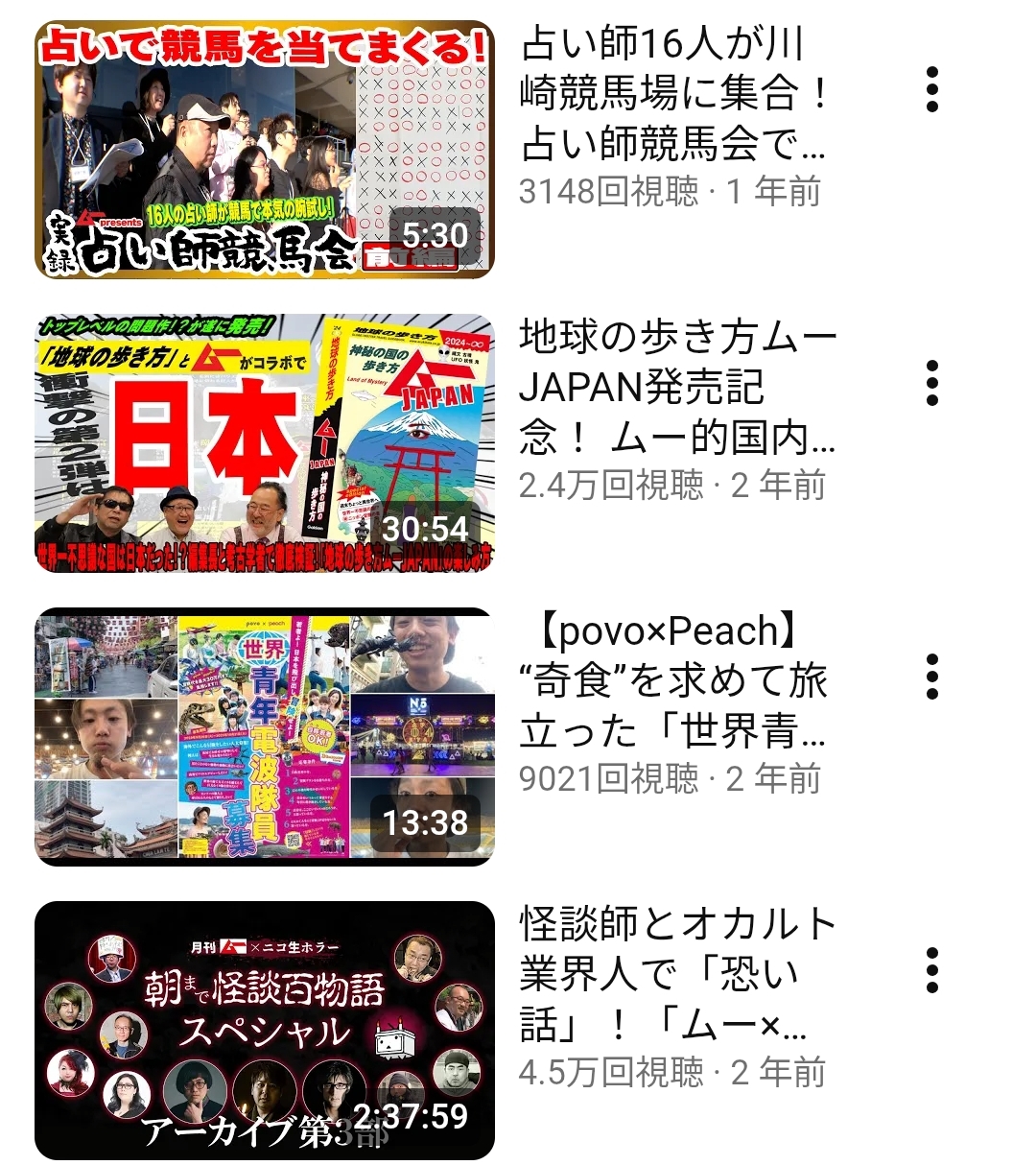
Task: Open the three-dot menu for 怪談師とオカルト業界人 video
Action: pos(931,971)
